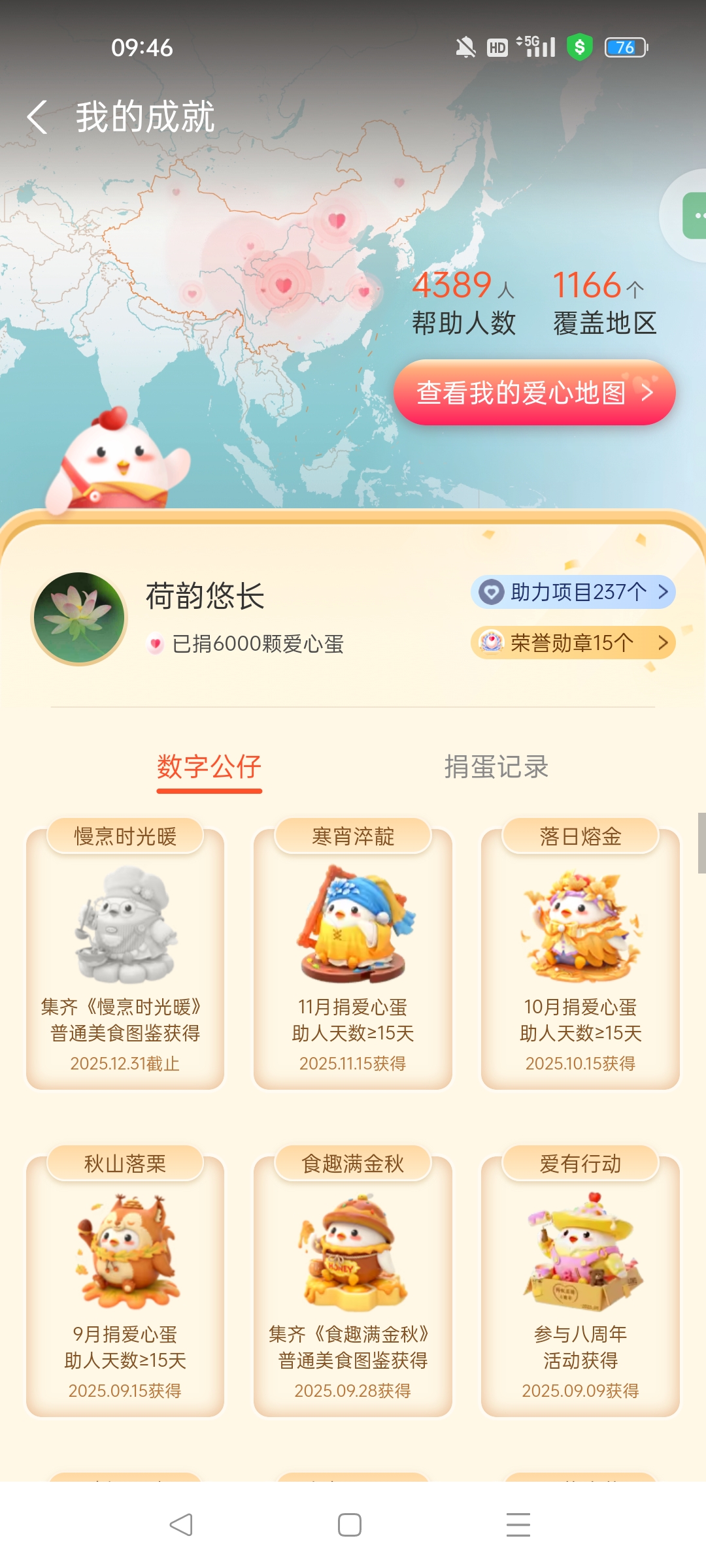The height and width of the screenshot is (1568, 706).
Task: Open 查看我的爱心地图 button
Action: (x=534, y=393)
